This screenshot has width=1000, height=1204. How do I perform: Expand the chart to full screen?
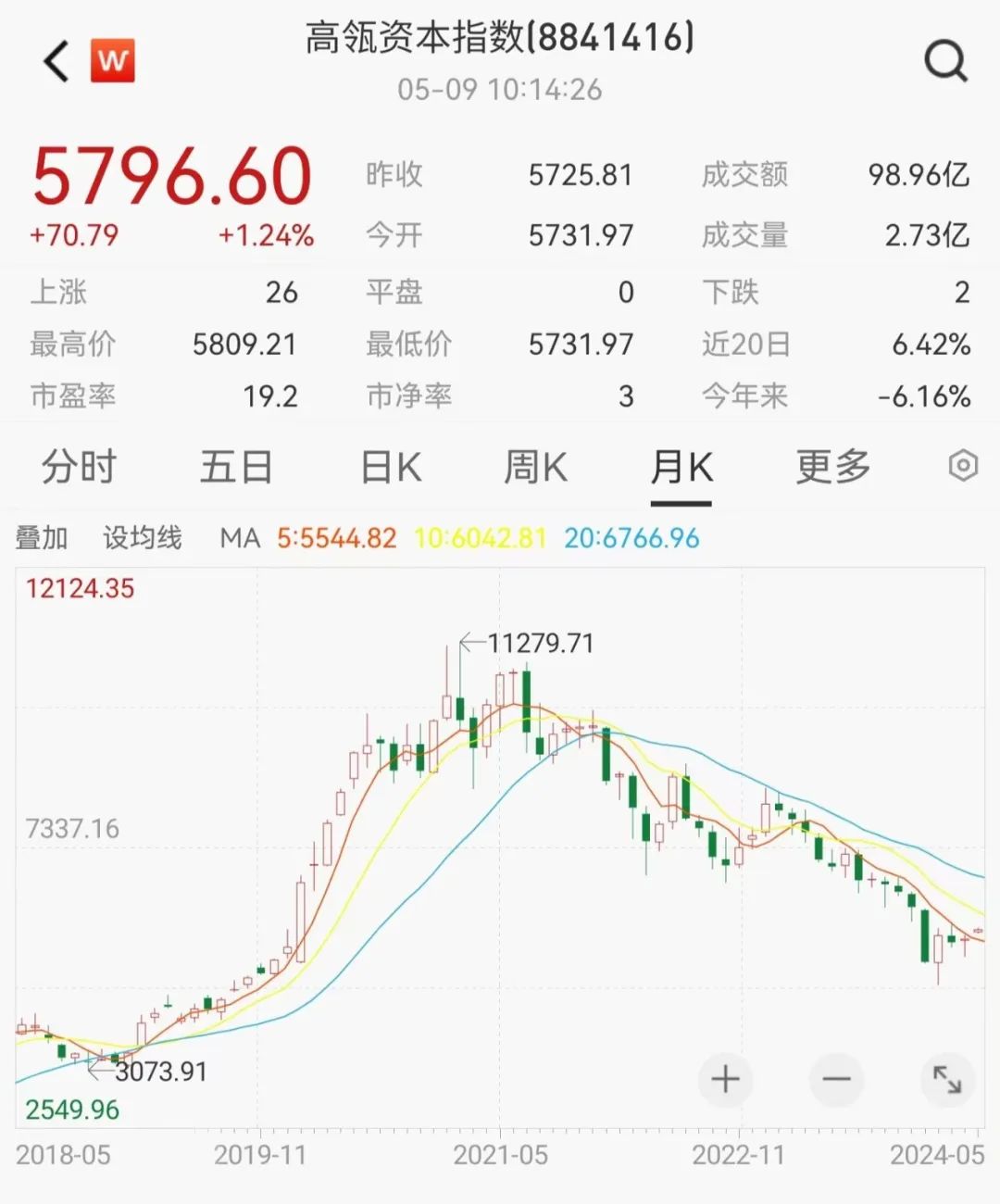click(x=946, y=1079)
